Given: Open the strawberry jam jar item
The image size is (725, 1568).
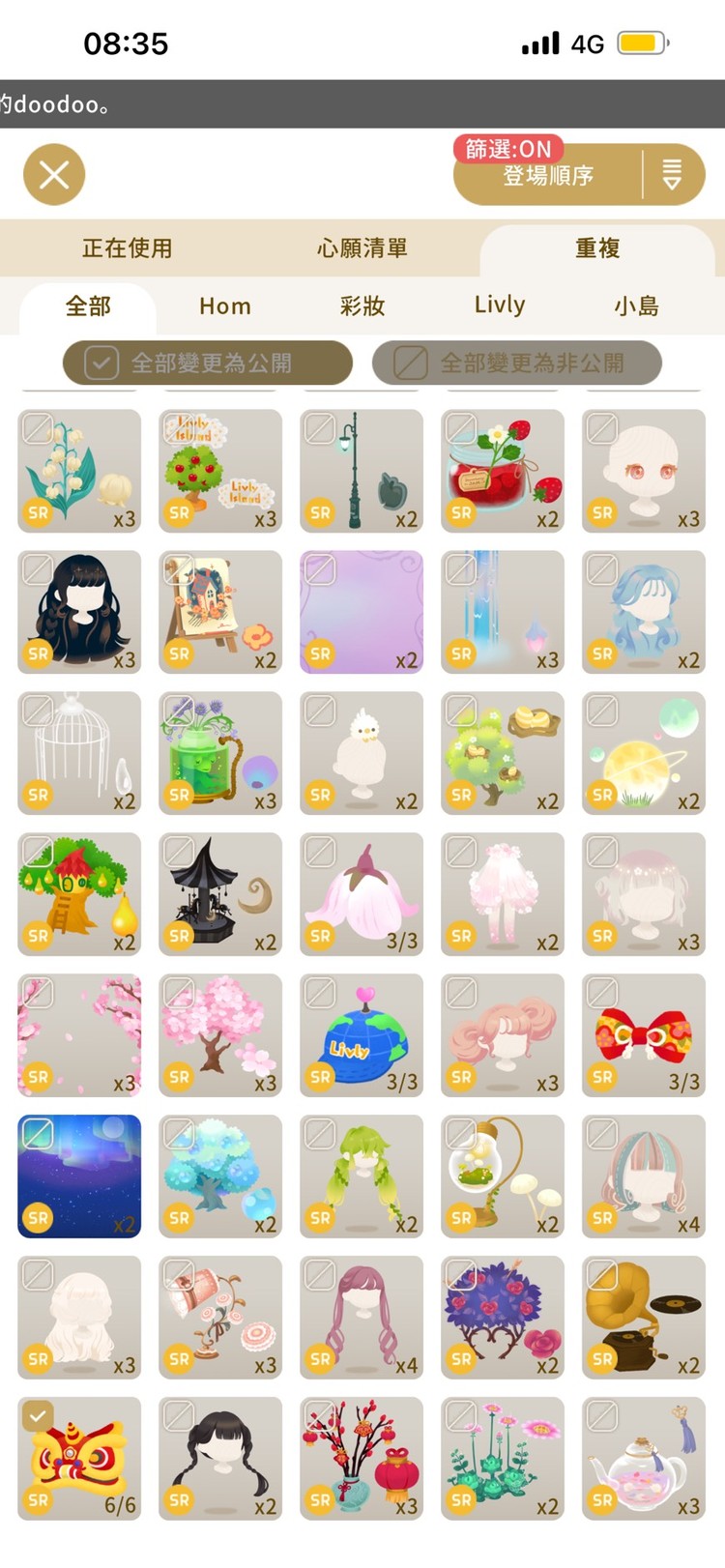Looking at the screenshot, I should pos(503,472).
